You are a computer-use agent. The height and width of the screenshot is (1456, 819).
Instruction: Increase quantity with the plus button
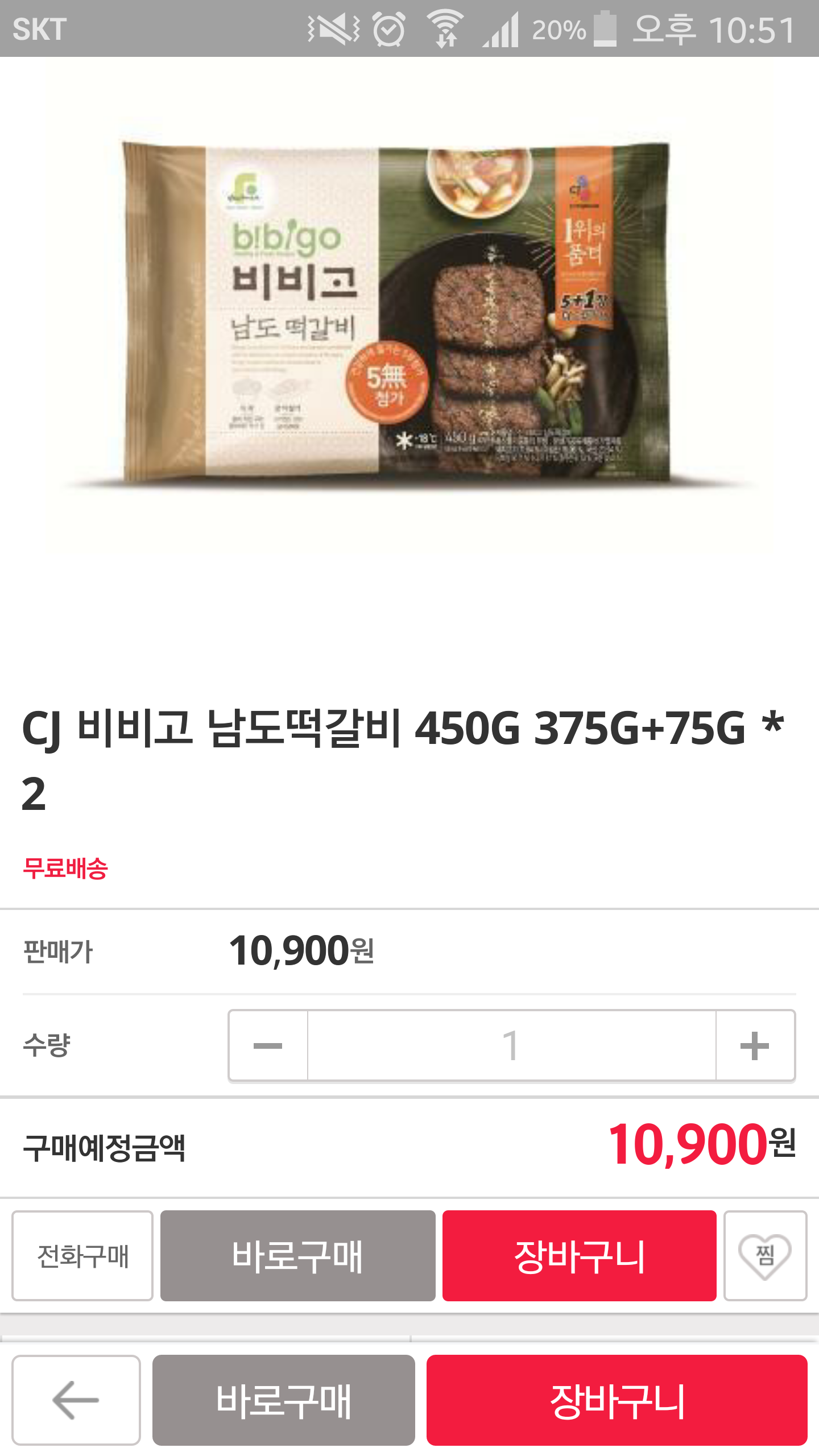pos(755,1045)
